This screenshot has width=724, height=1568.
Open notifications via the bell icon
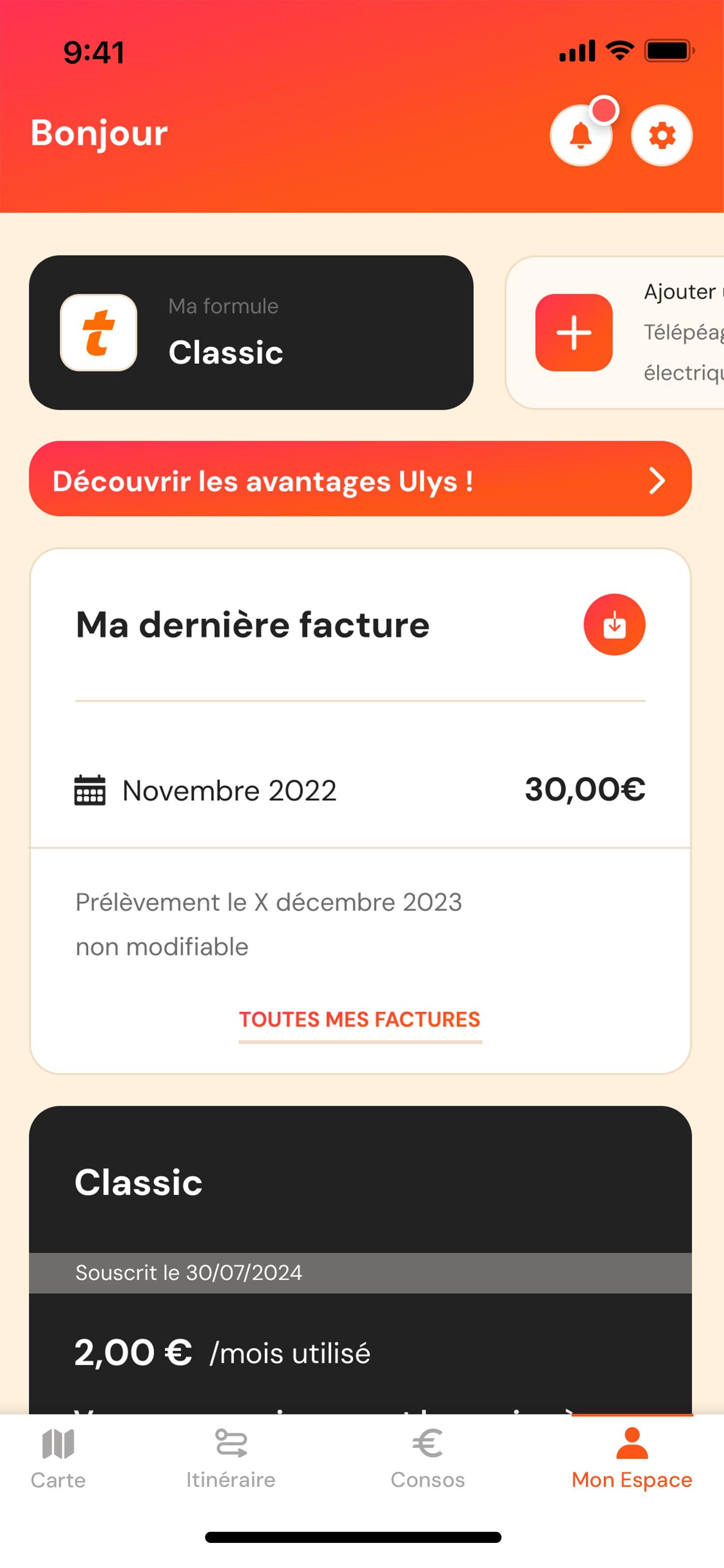581,136
